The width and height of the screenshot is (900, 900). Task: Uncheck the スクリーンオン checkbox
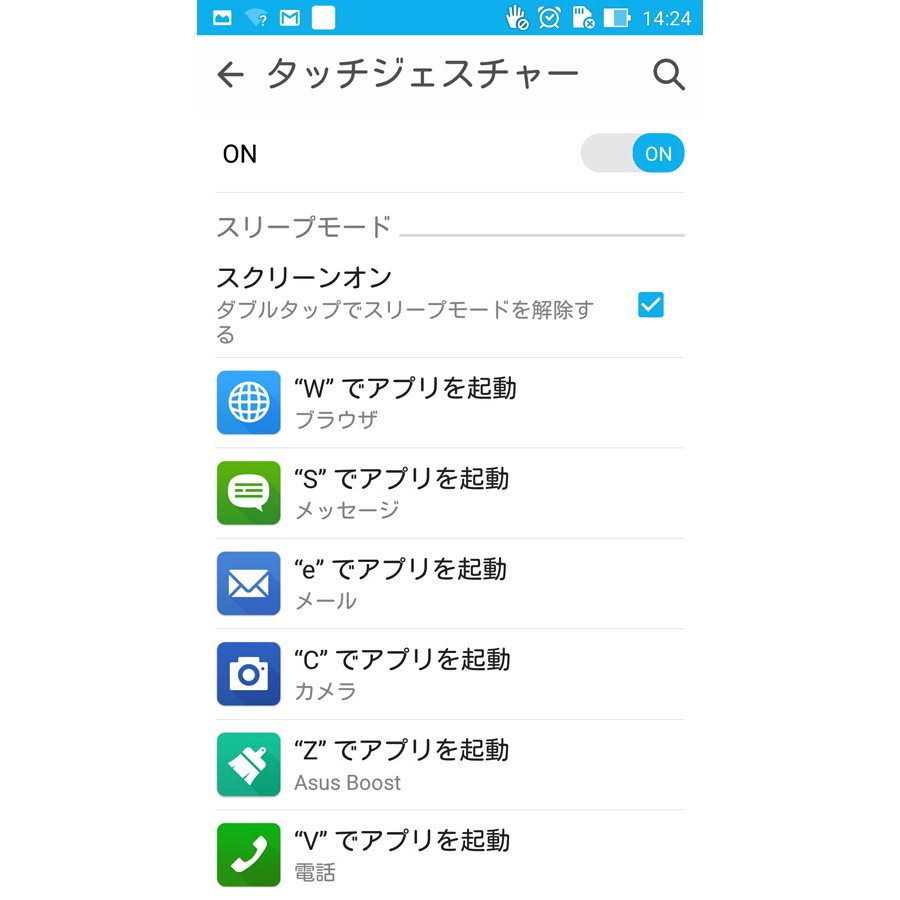(650, 305)
